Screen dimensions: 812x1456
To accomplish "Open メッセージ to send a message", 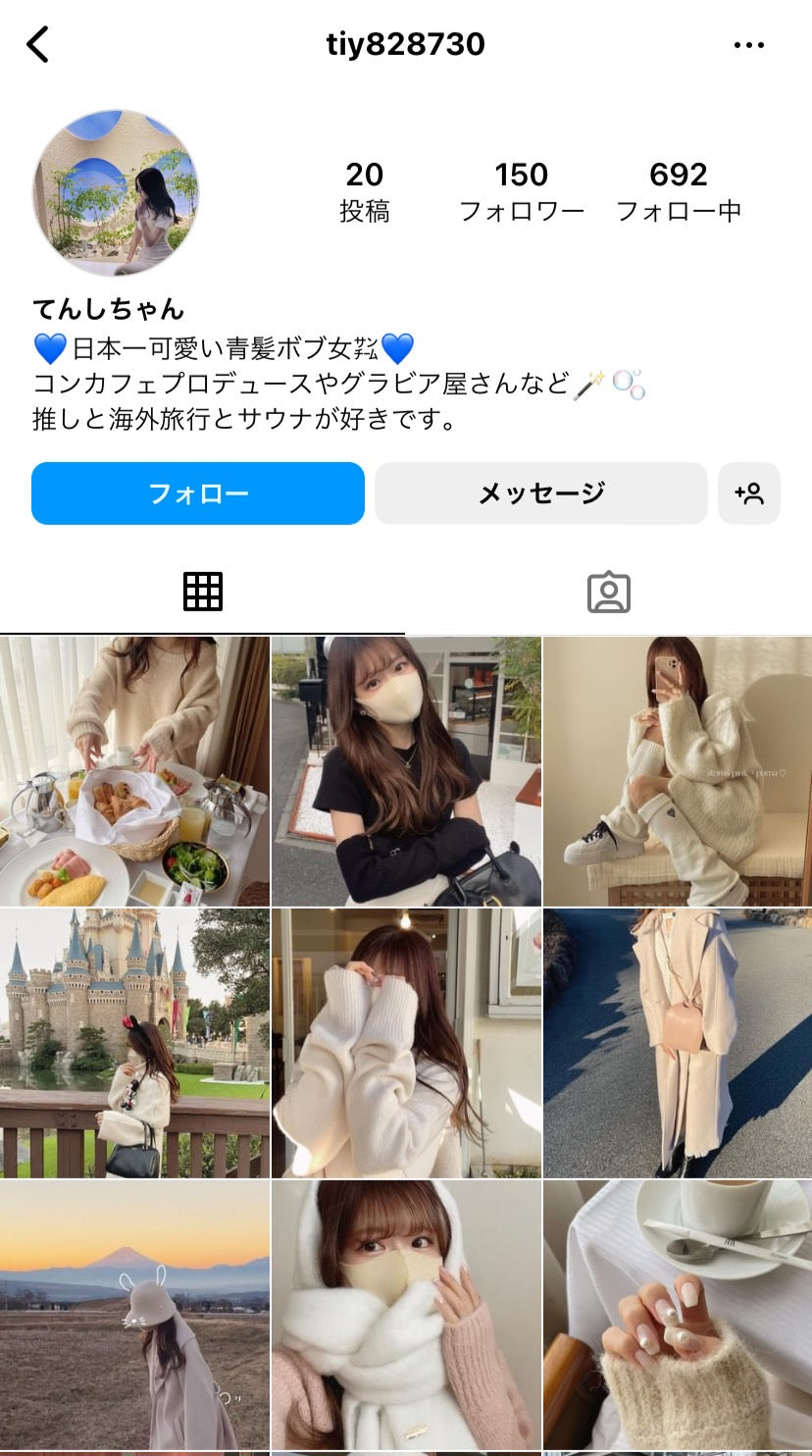I will pos(541,494).
